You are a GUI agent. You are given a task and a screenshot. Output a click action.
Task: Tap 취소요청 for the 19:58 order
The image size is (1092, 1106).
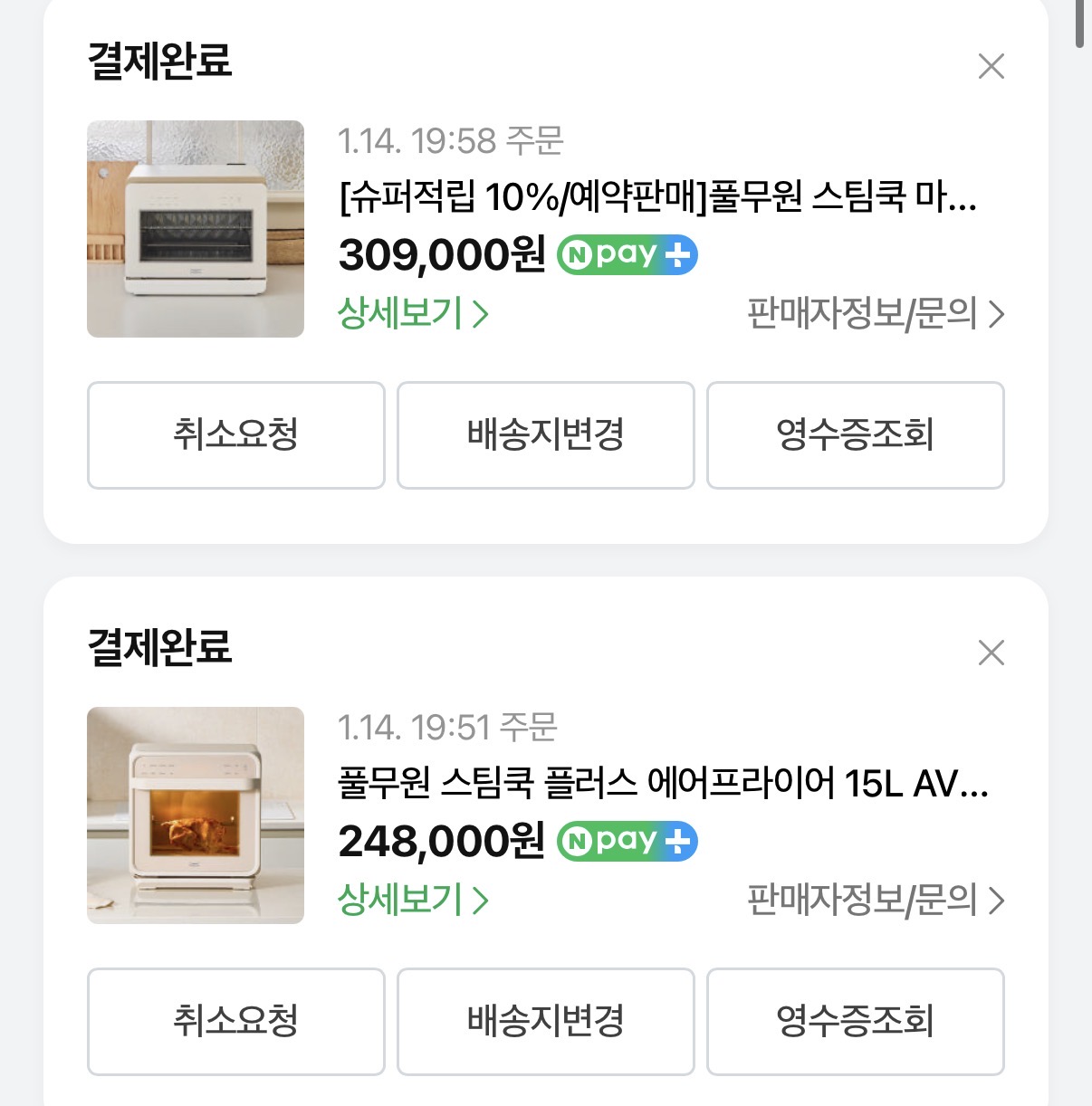[x=236, y=435]
